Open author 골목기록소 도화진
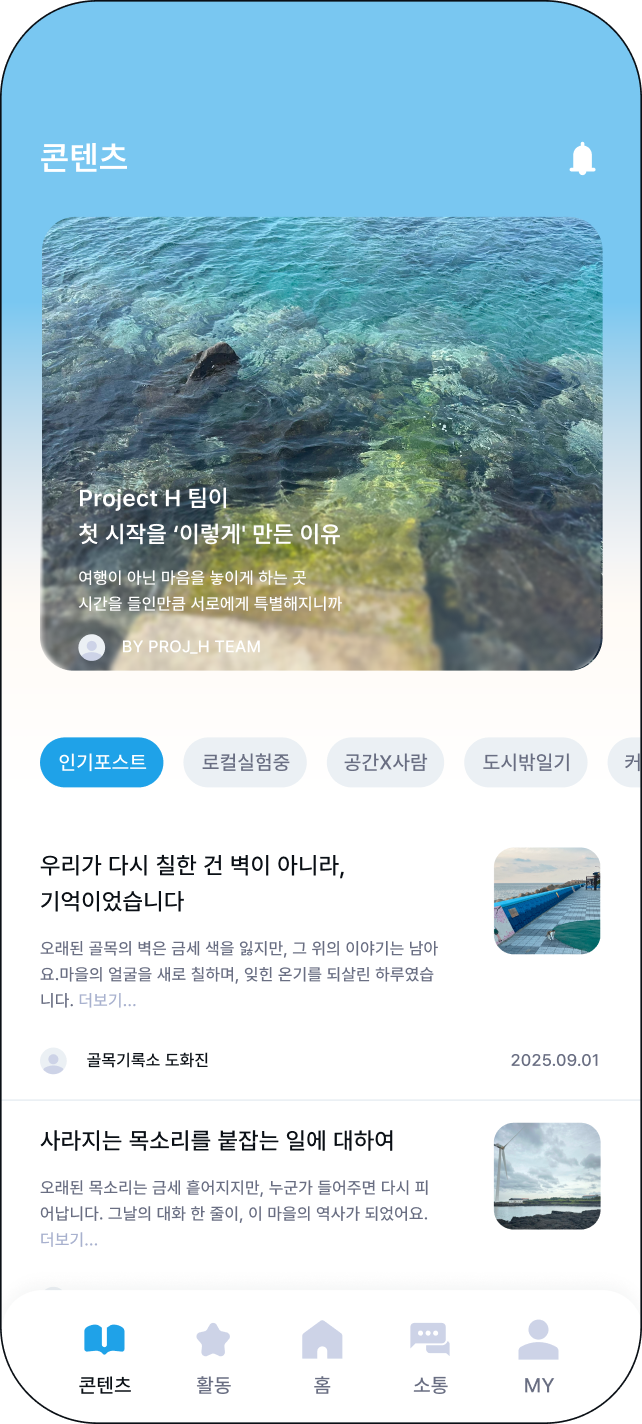 tap(146, 1060)
